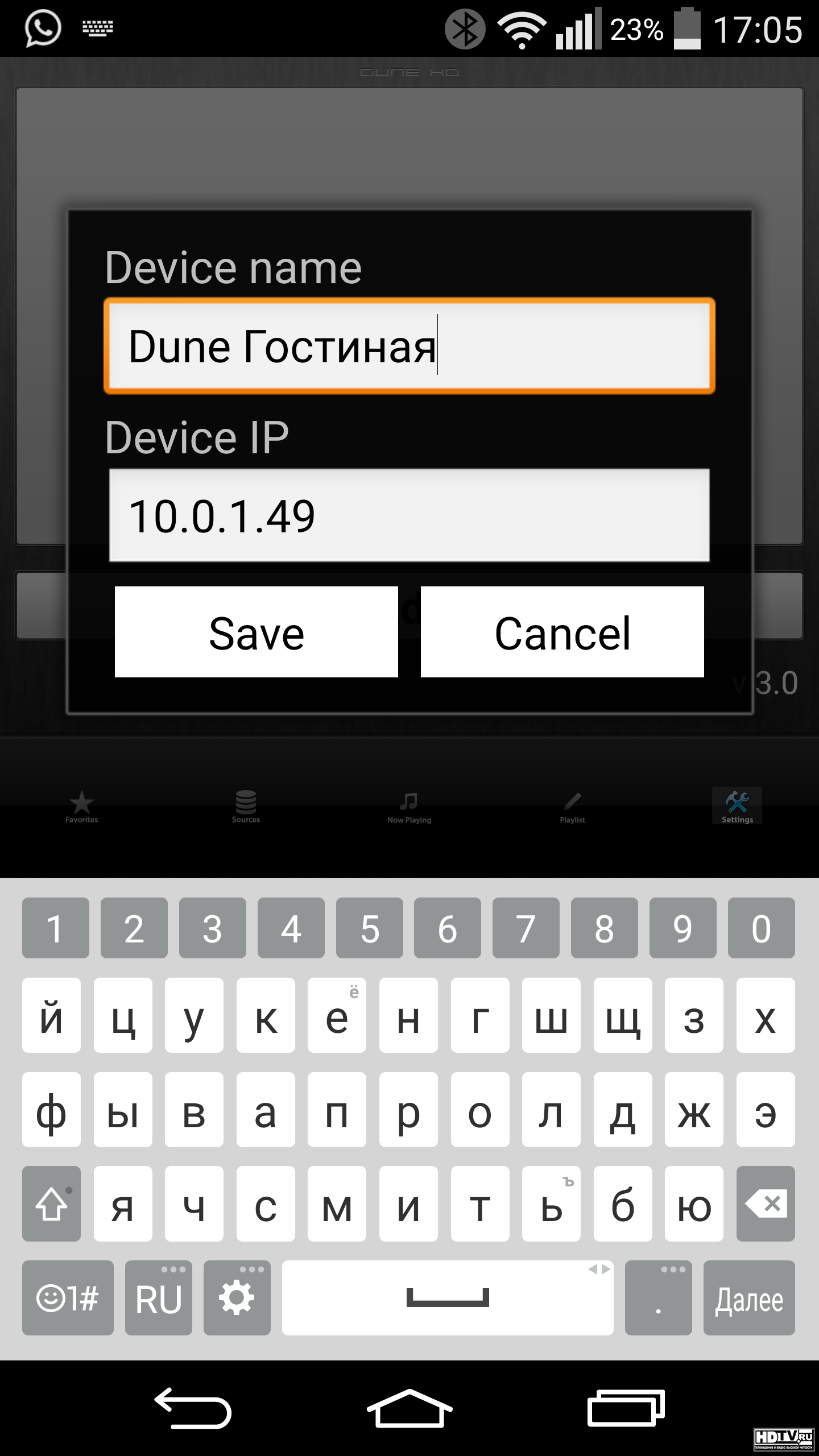The width and height of the screenshot is (819, 1456).
Task: Tap the Далее key
Action: click(x=749, y=1298)
